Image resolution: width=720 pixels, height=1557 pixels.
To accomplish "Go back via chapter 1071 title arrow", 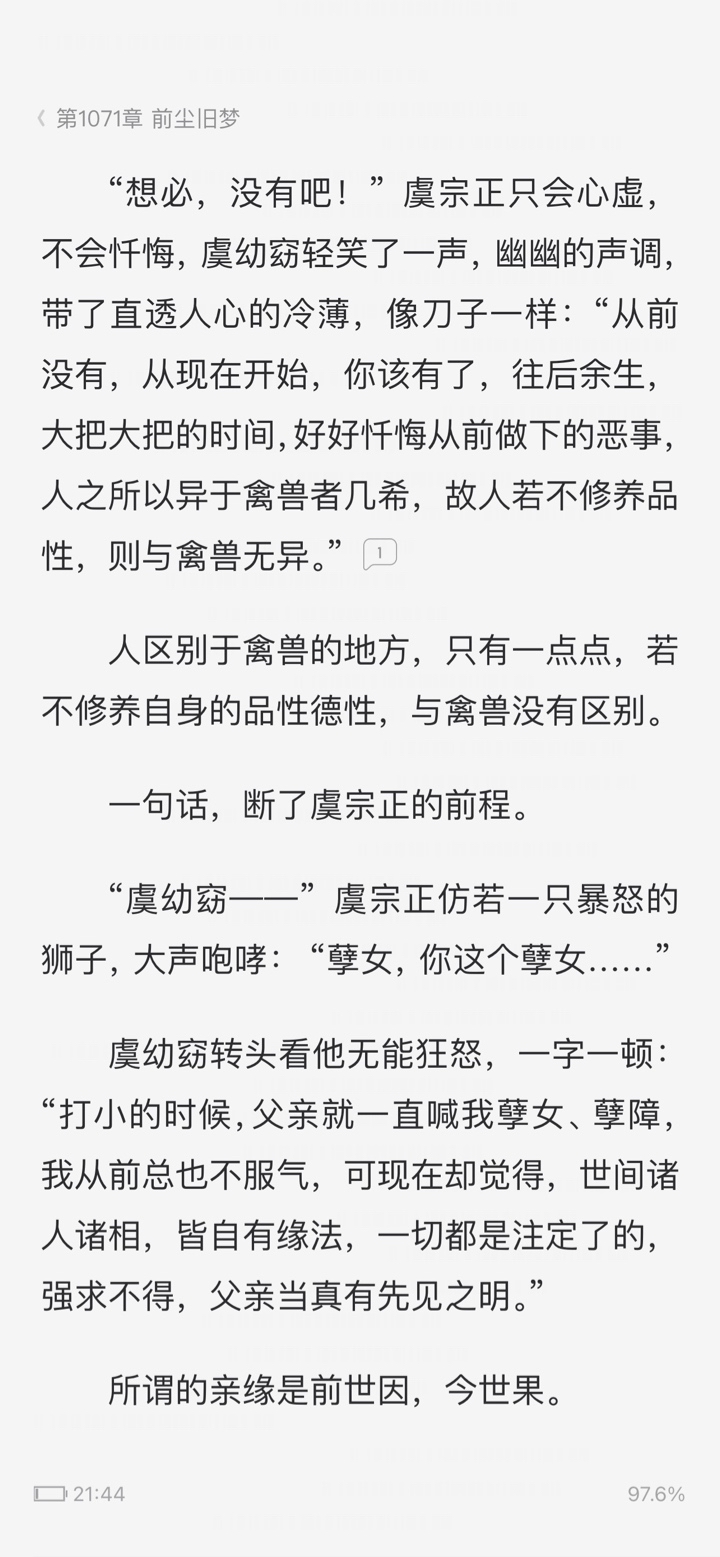I will coord(40,119).
